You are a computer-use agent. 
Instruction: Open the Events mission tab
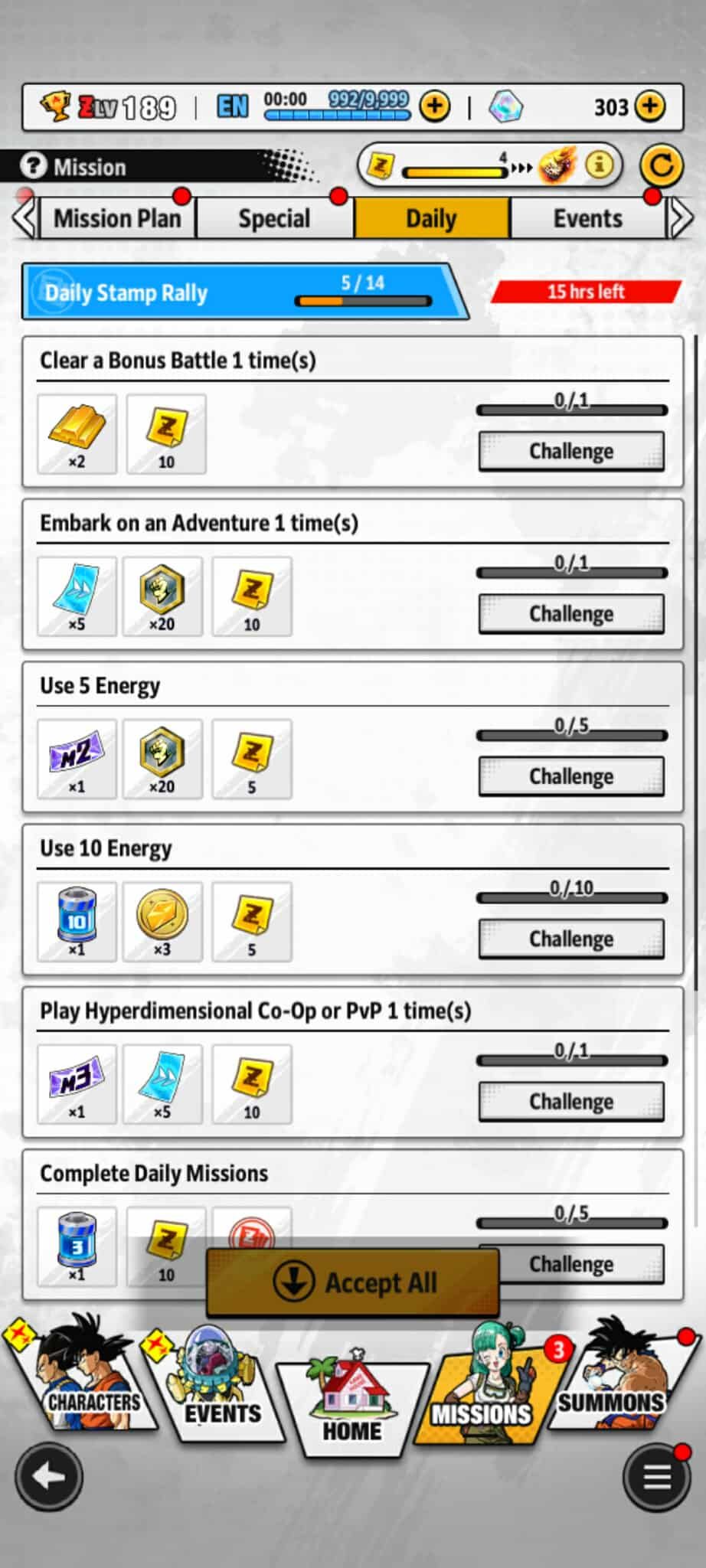click(587, 218)
